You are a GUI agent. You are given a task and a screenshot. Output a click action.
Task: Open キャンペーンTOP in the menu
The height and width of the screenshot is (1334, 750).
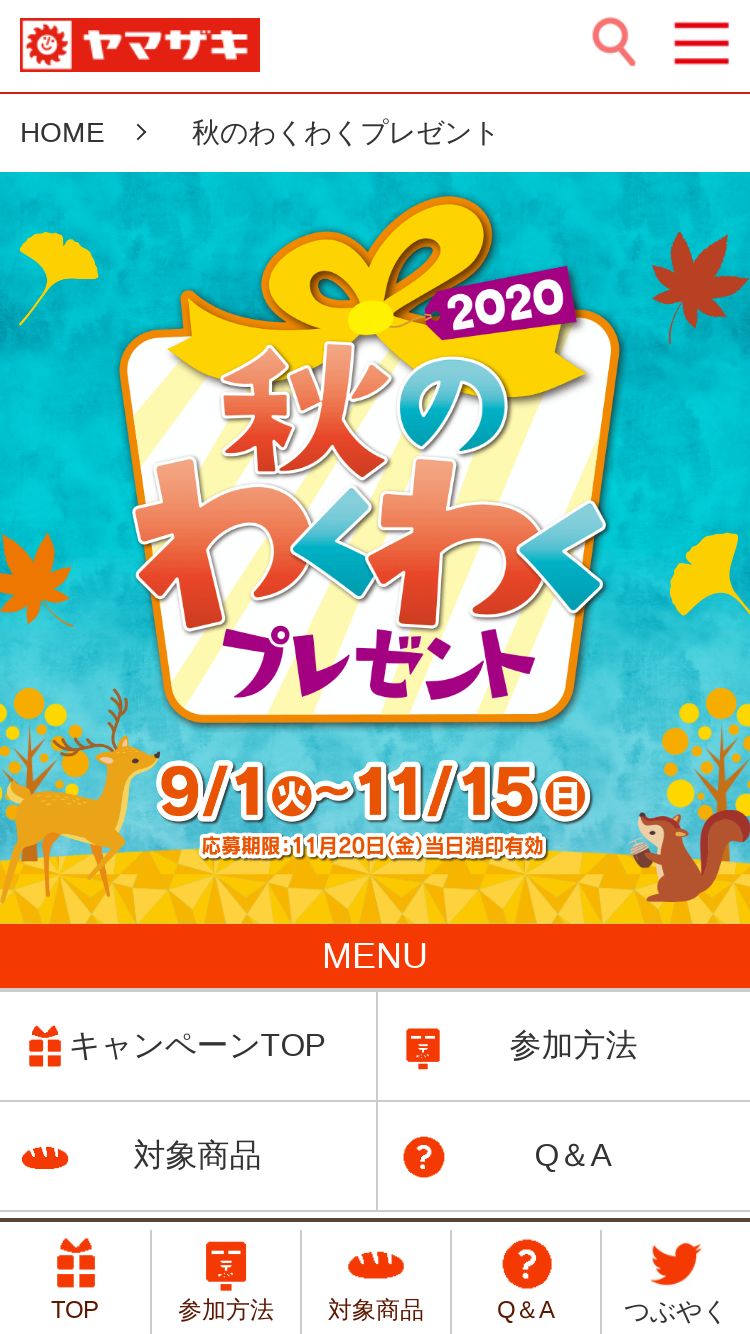click(188, 1046)
